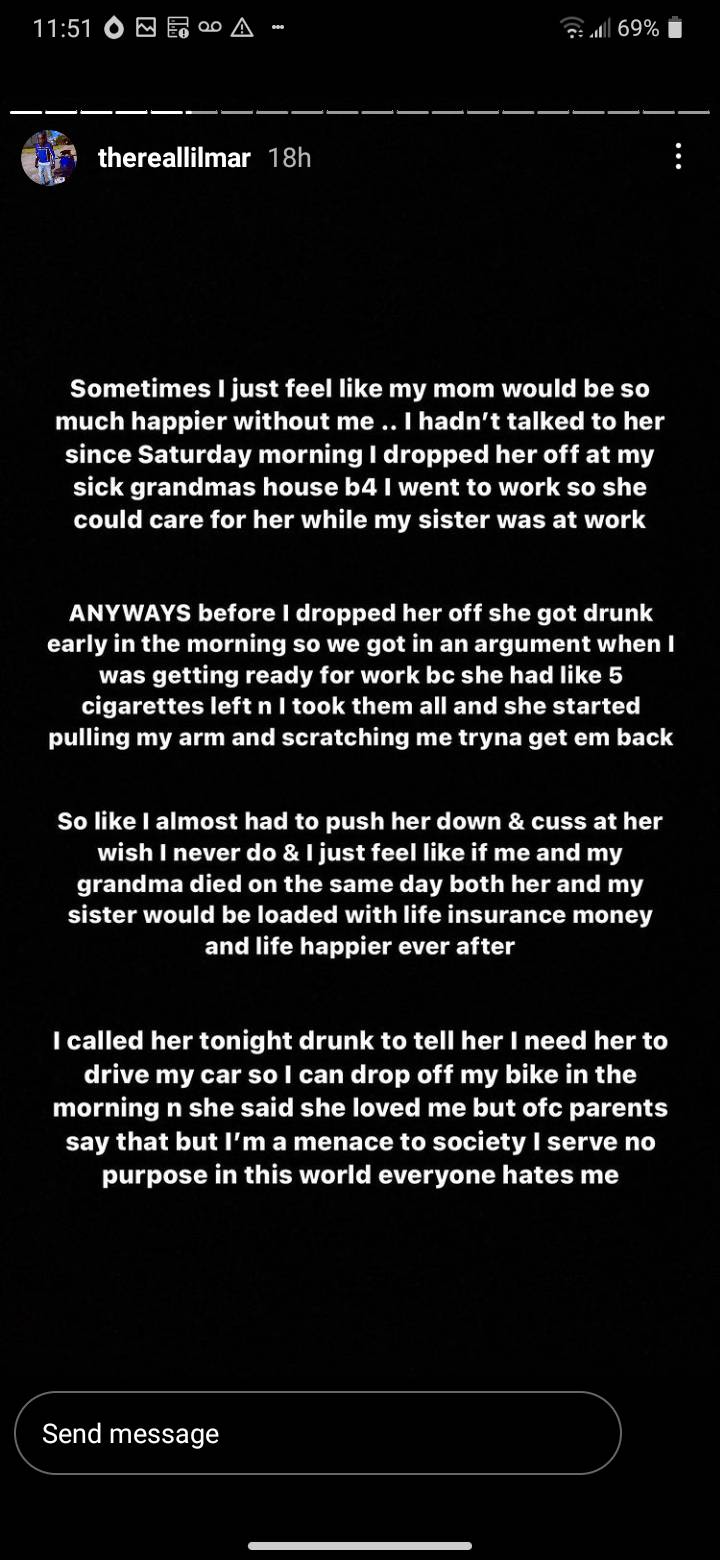Tap the Send message field
This screenshot has height=1560, width=720.
[x=318, y=1433]
